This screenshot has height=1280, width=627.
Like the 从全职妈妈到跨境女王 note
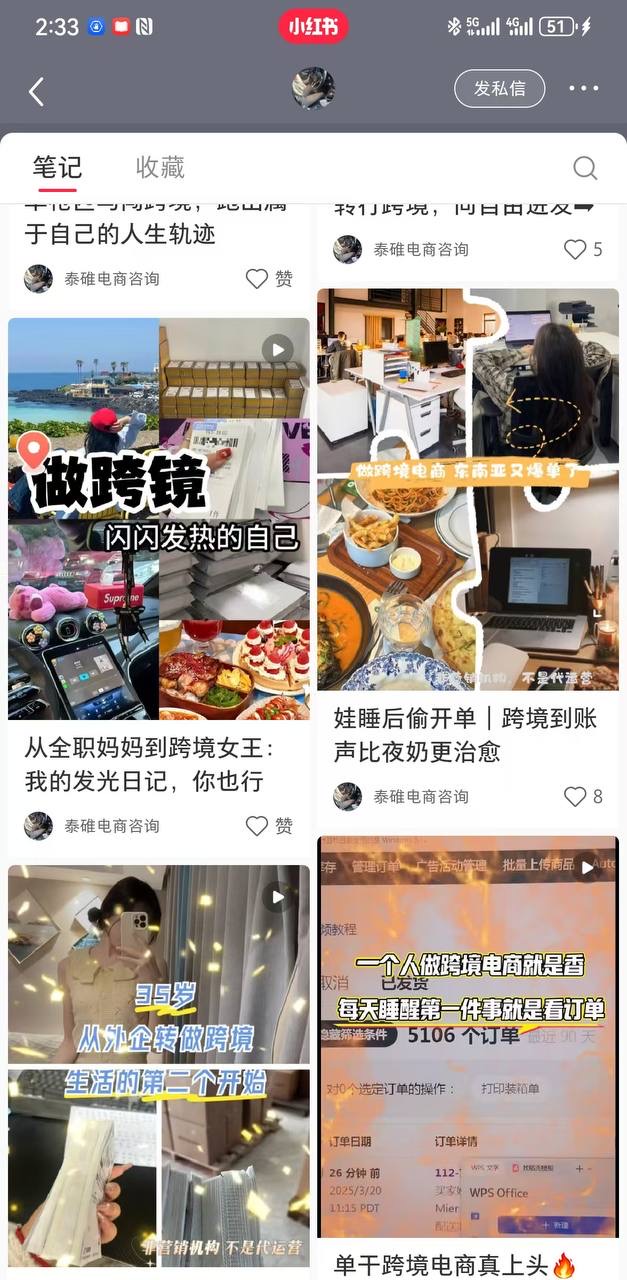(258, 826)
